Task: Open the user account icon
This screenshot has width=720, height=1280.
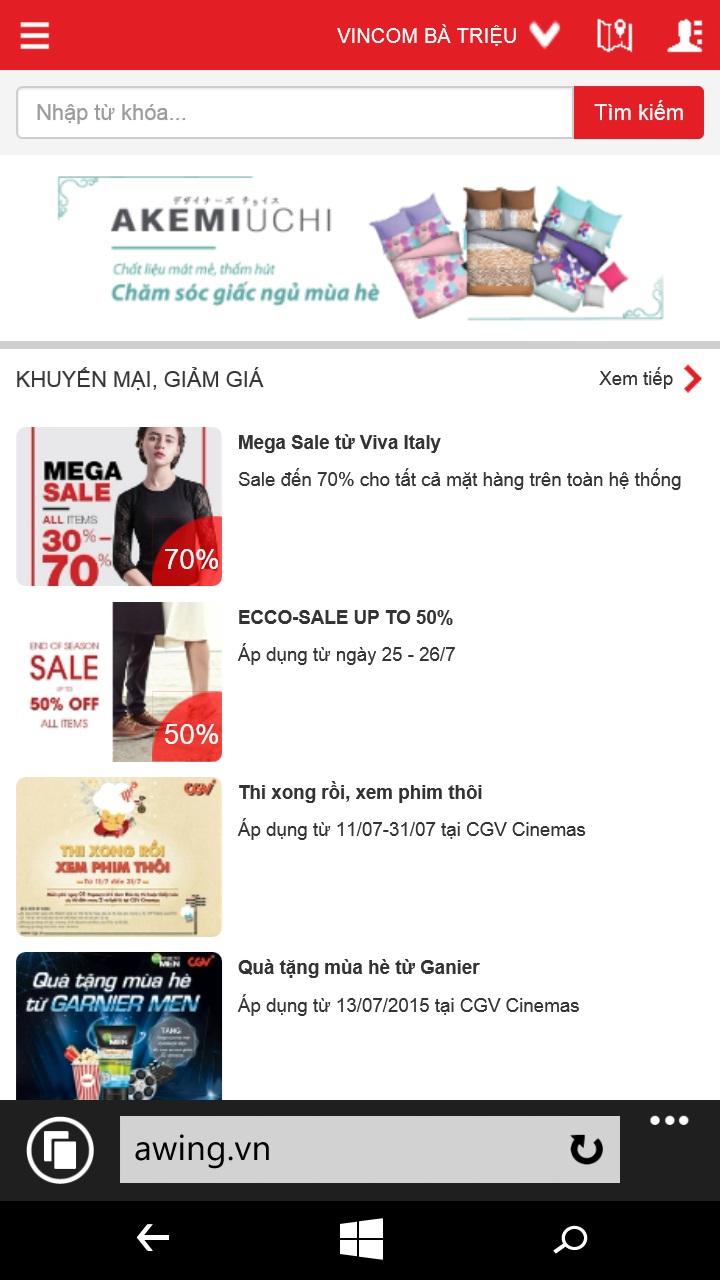Action: click(x=685, y=36)
